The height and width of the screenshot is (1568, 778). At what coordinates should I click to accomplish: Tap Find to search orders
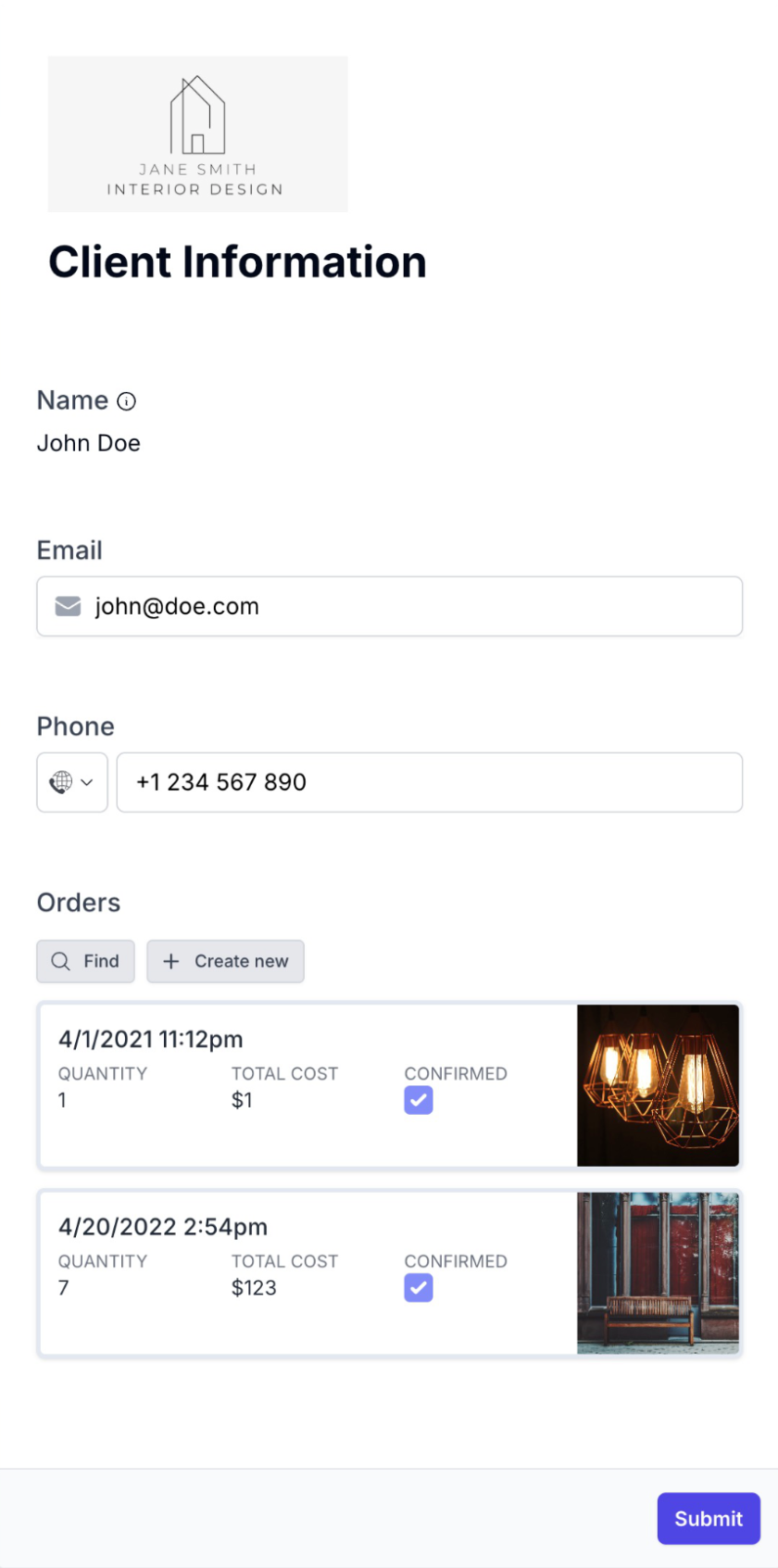(85, 961)
